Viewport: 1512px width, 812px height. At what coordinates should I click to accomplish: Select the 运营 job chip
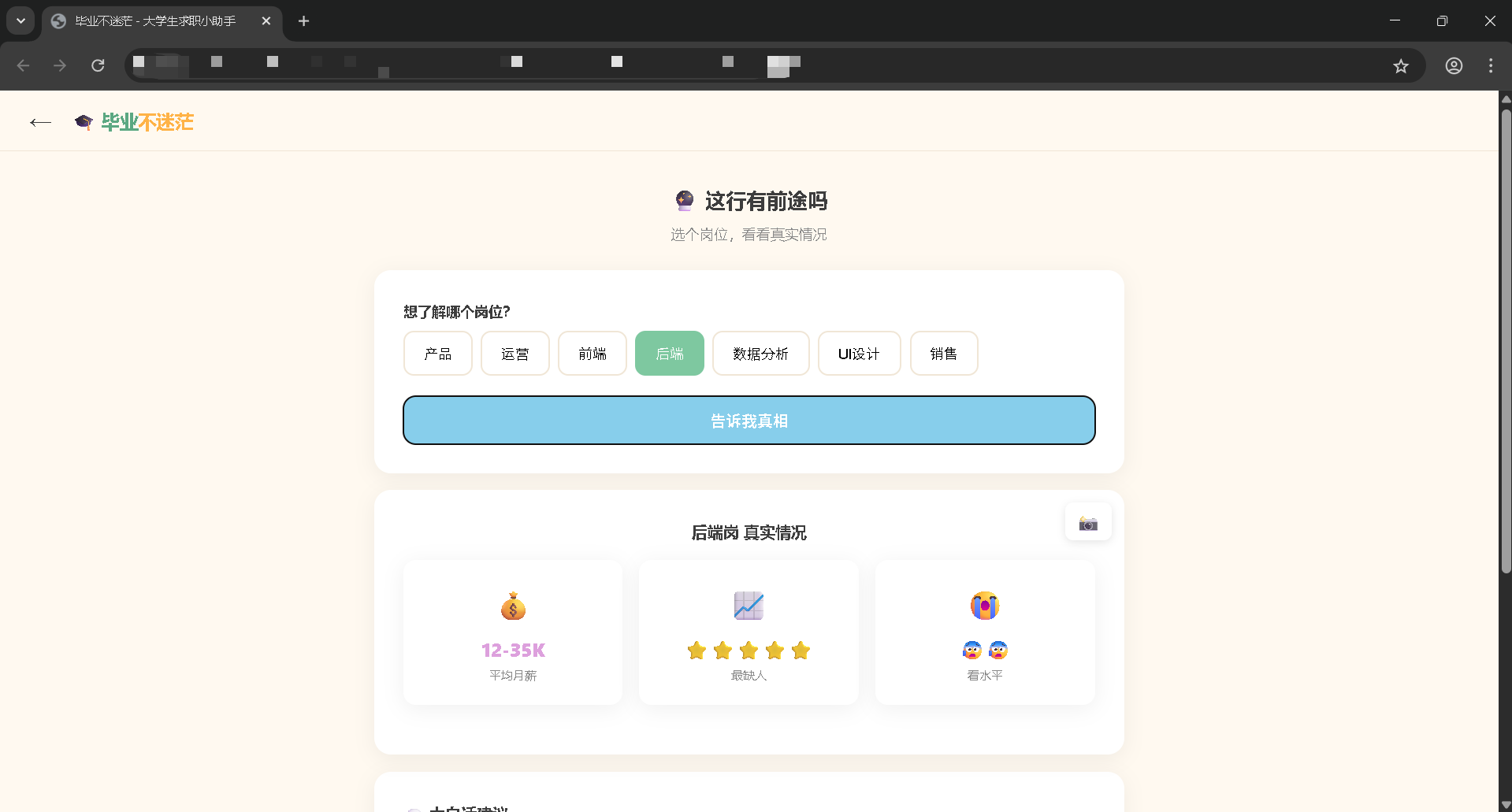tap(515, 354)
